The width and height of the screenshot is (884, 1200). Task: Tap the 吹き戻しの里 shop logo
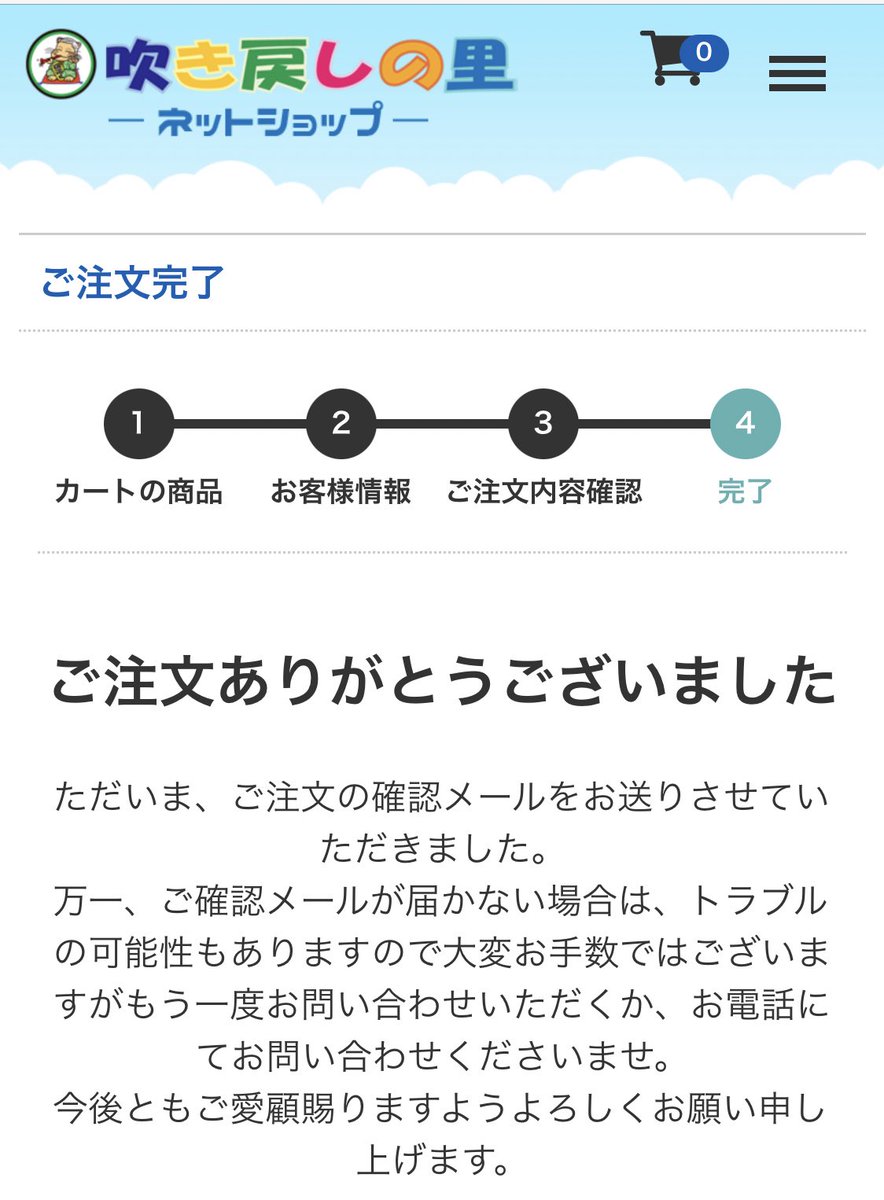point(270,80)
